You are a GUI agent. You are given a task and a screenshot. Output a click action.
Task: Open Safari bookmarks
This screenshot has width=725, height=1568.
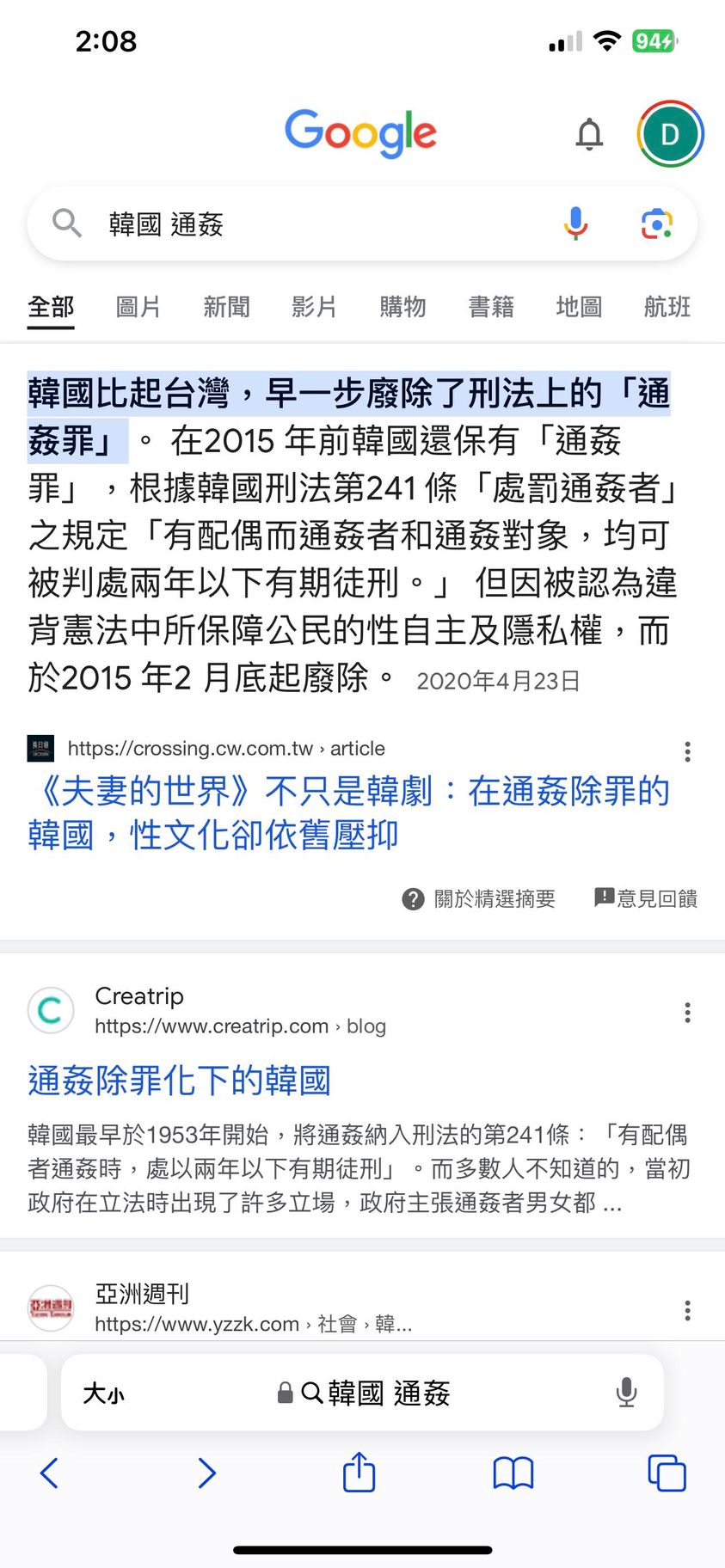coord(513,1473)
